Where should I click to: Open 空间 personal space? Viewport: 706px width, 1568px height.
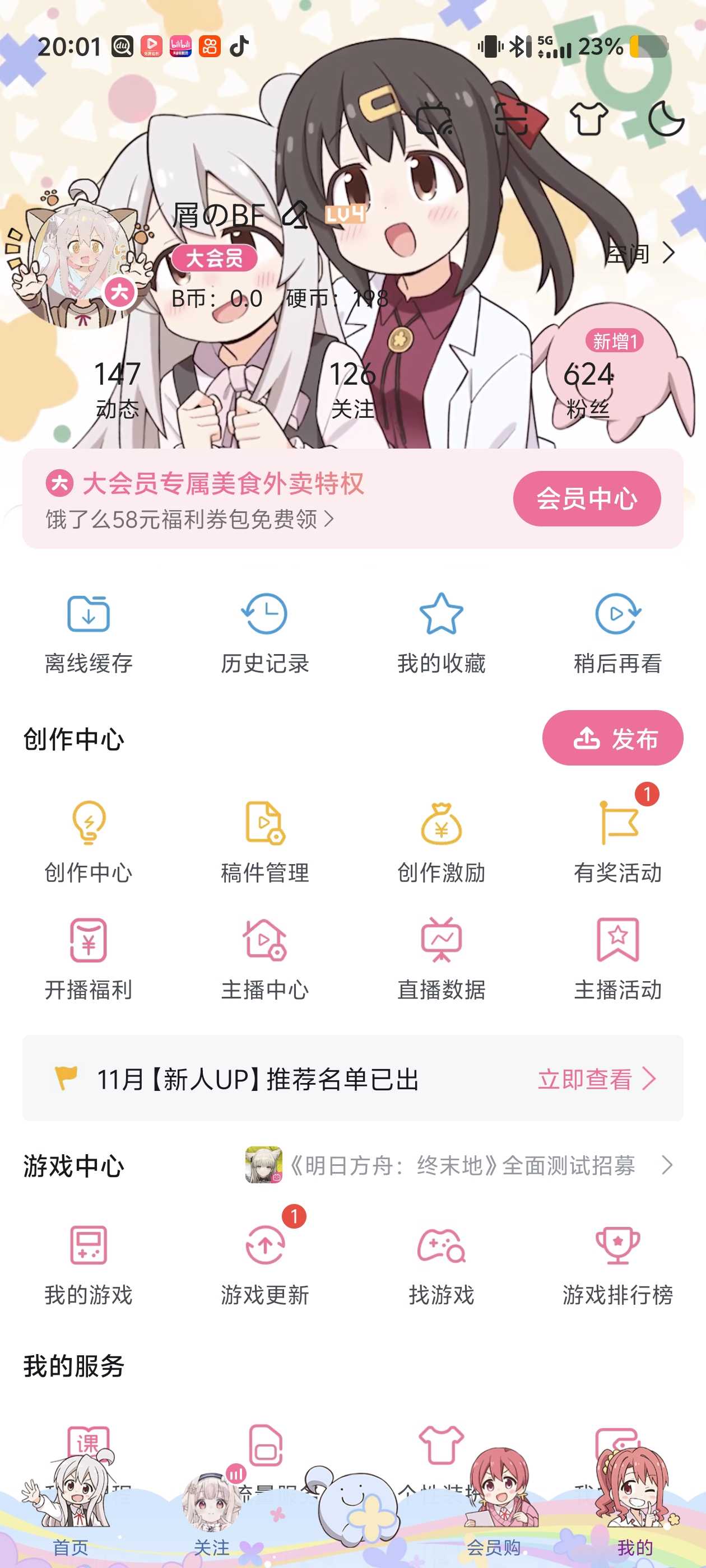pos(640,253)
